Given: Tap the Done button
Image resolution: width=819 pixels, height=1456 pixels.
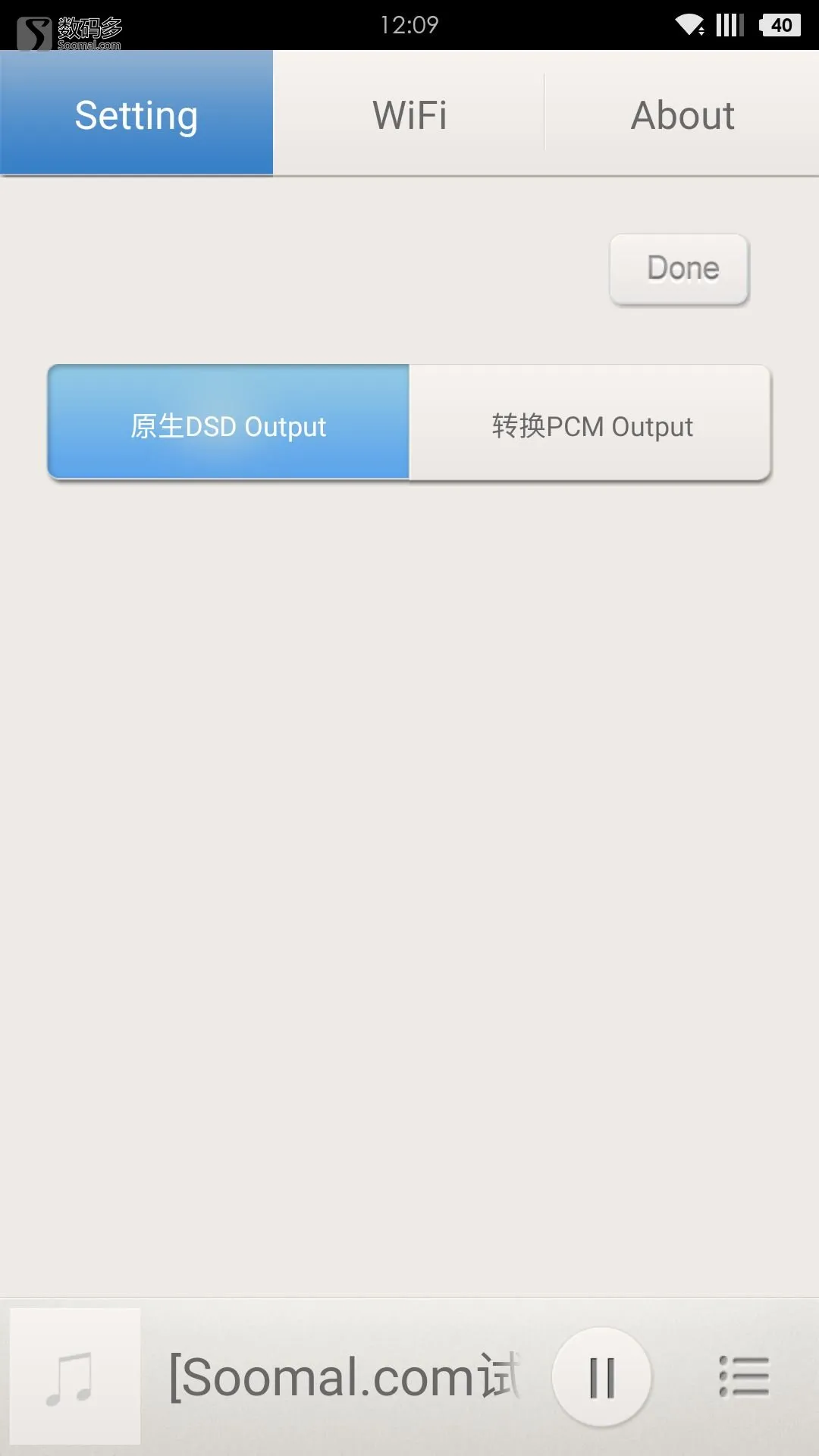Looking at the screenshot, I should pyautogui.click(x=679, y=269).
